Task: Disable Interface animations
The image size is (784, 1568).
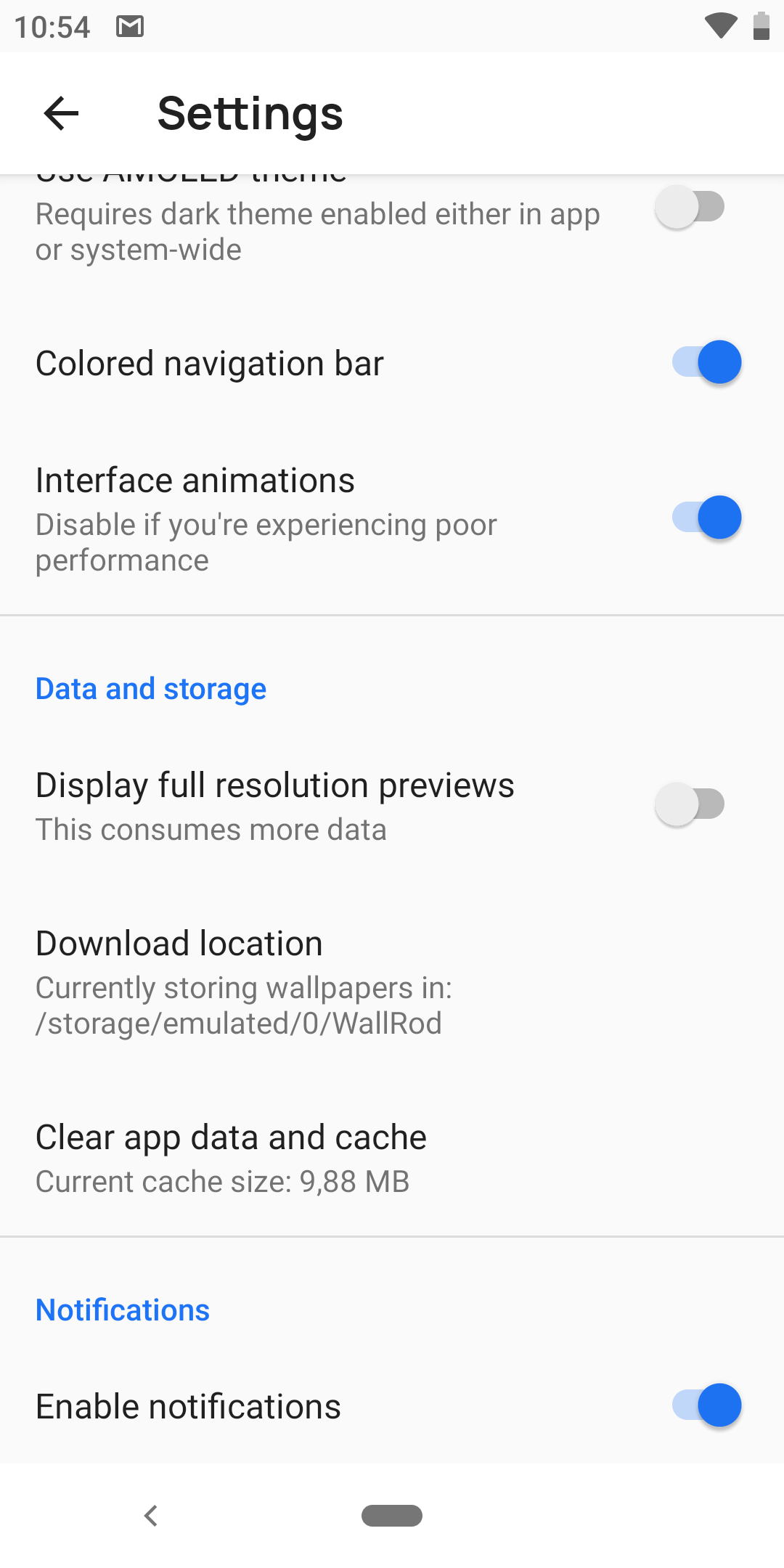Action: point(706,518)
